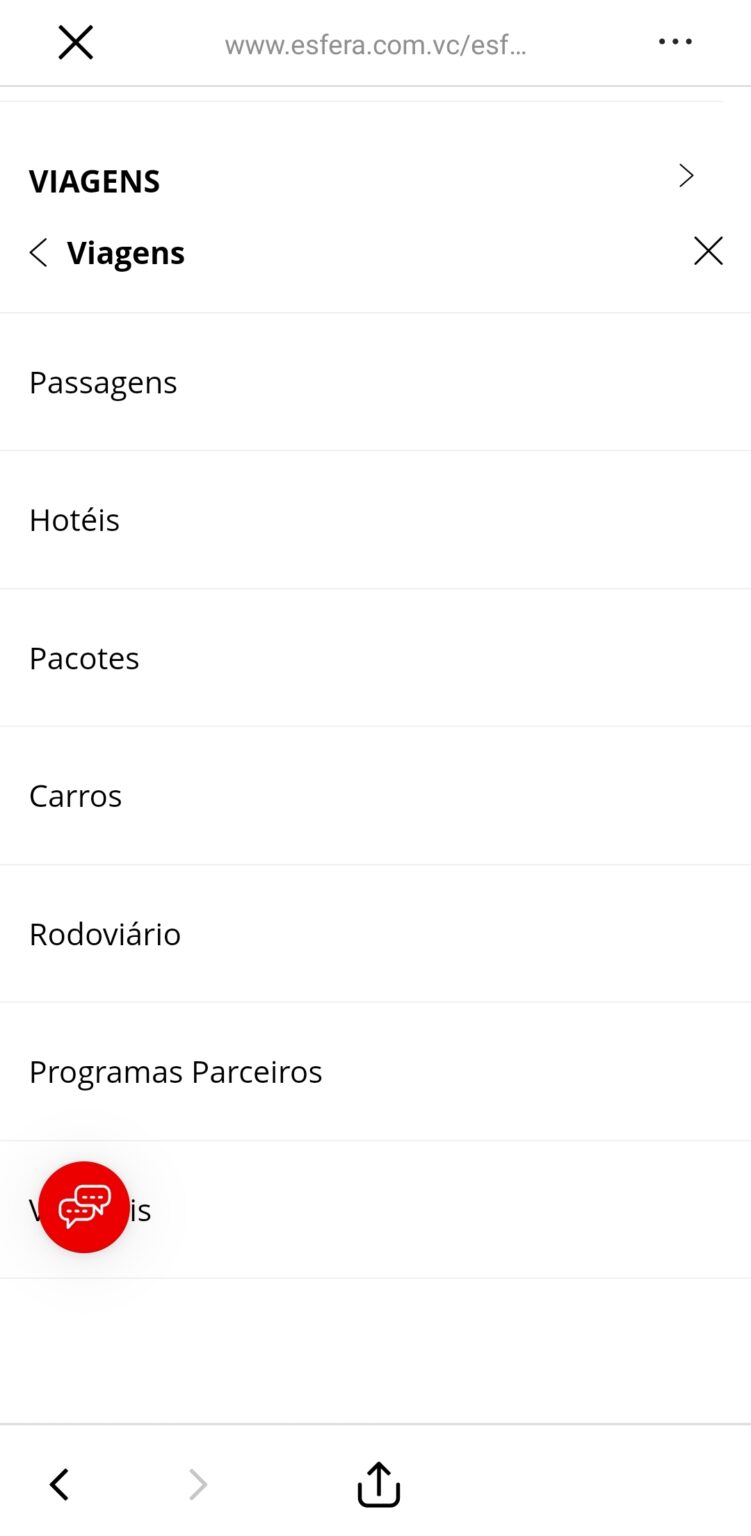751x1536 pixels.
Task: Select the Hotéis option
Action: tap(75, 521)
